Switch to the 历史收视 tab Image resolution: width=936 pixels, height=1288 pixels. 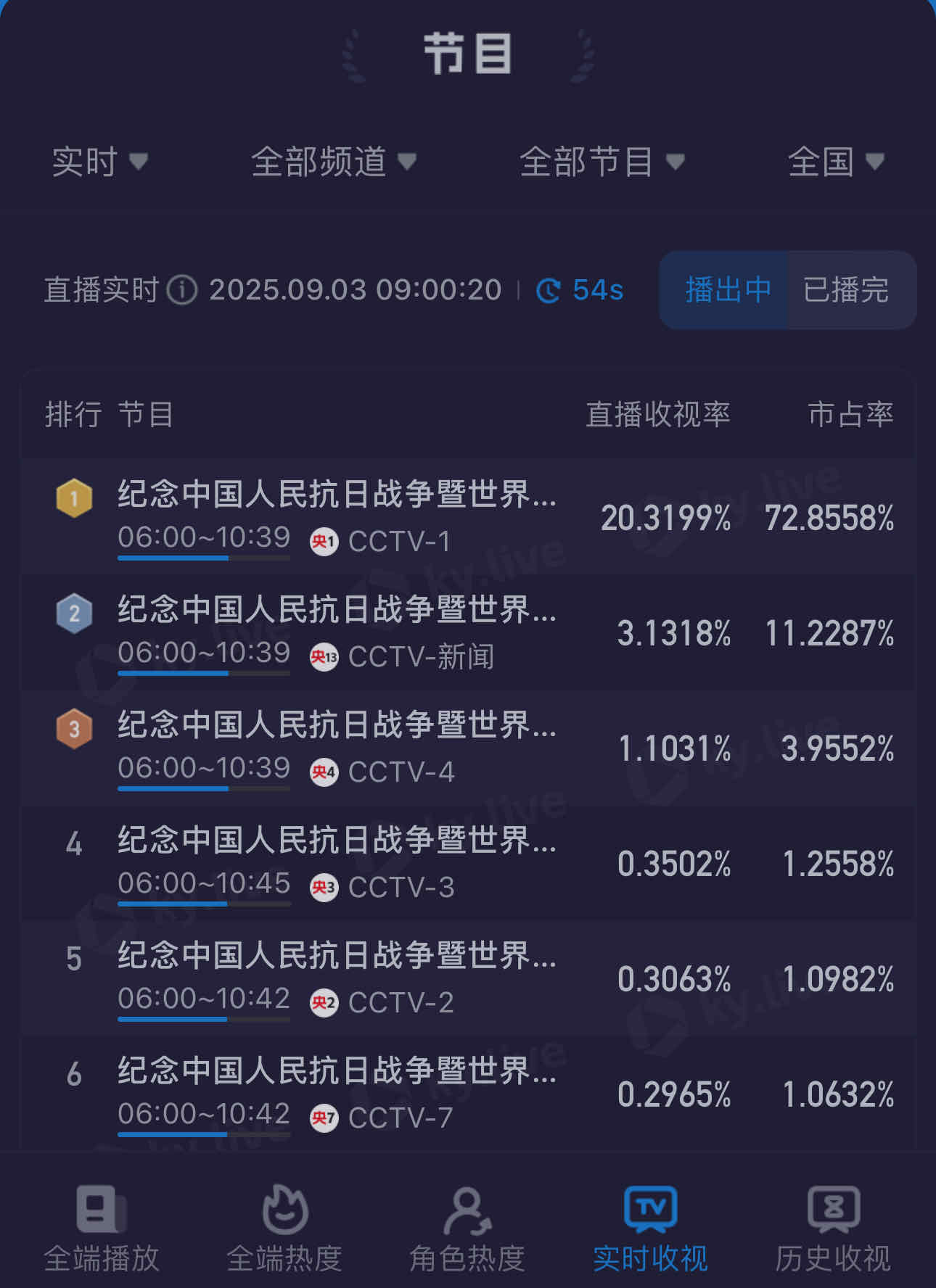point(833,1229)
